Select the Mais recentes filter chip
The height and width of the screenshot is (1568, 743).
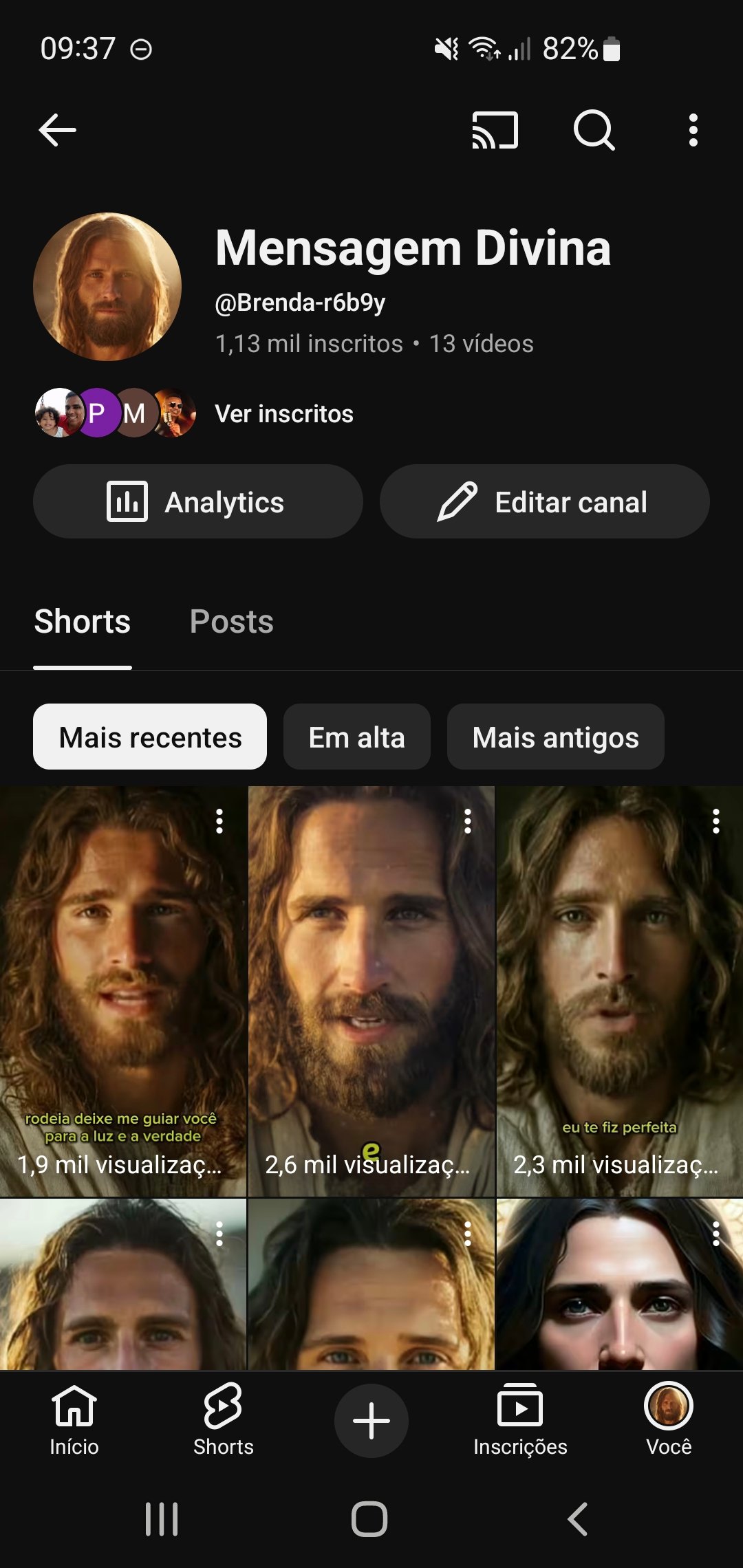(150, 737)
